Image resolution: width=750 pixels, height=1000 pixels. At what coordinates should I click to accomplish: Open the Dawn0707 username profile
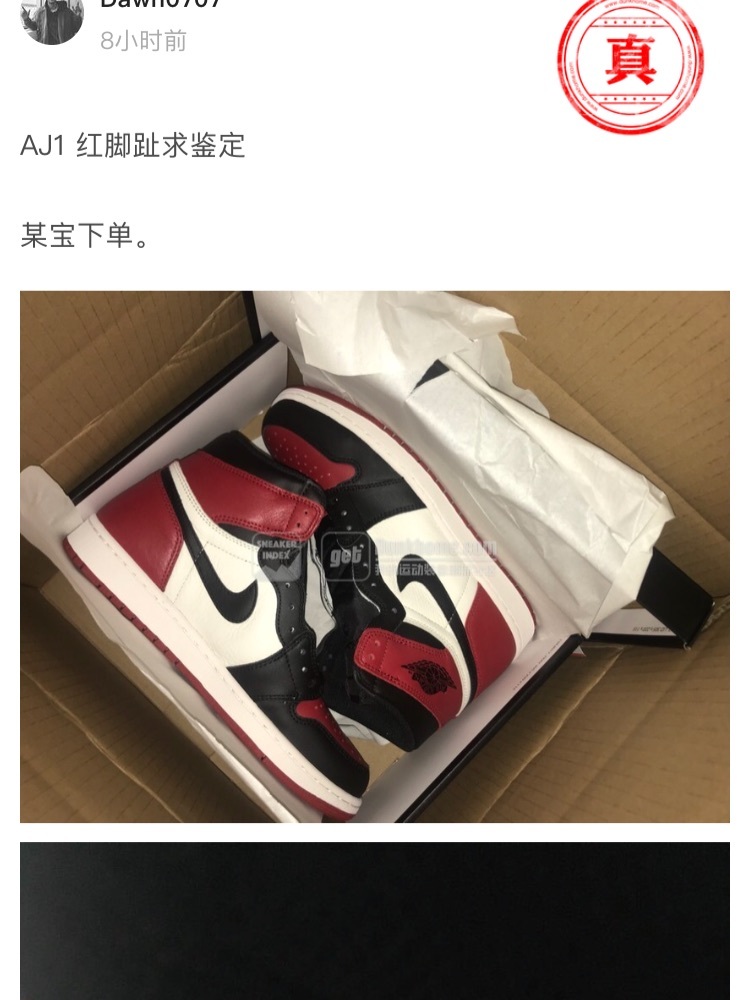160,4
